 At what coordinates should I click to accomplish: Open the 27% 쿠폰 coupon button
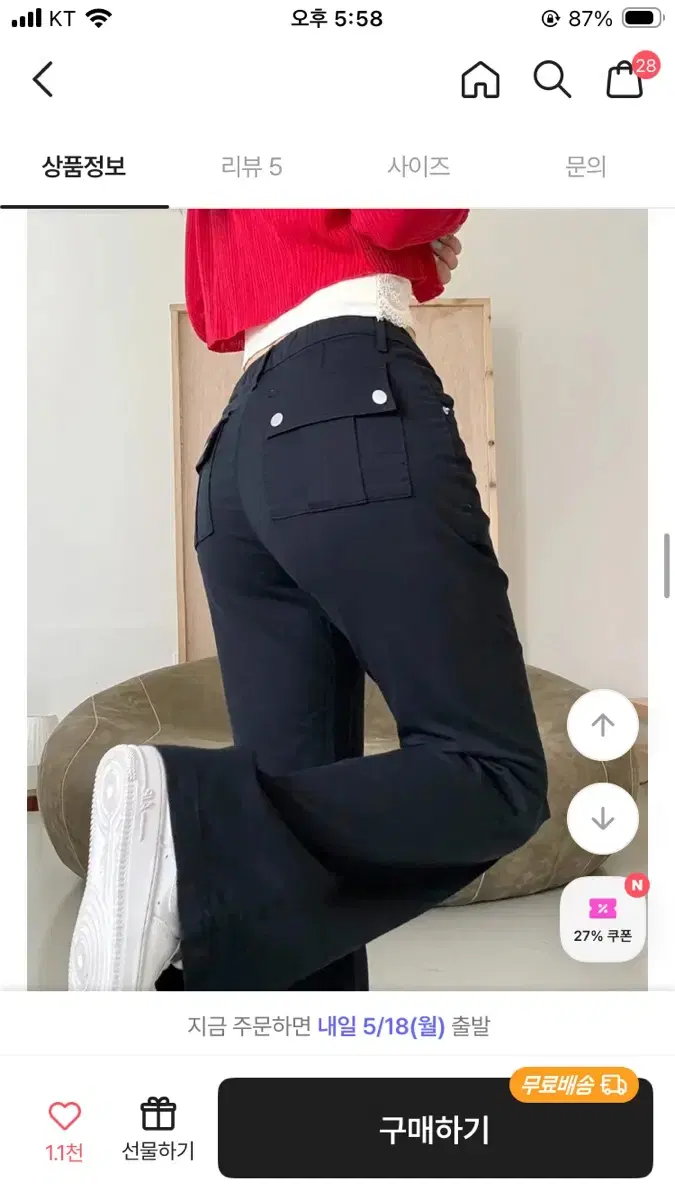[602, 920]
